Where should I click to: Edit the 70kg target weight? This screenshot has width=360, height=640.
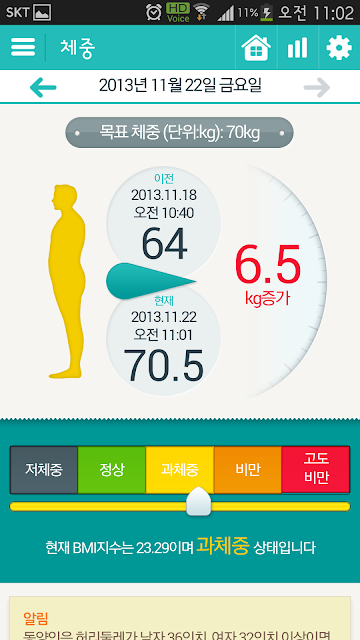(180, 133)
